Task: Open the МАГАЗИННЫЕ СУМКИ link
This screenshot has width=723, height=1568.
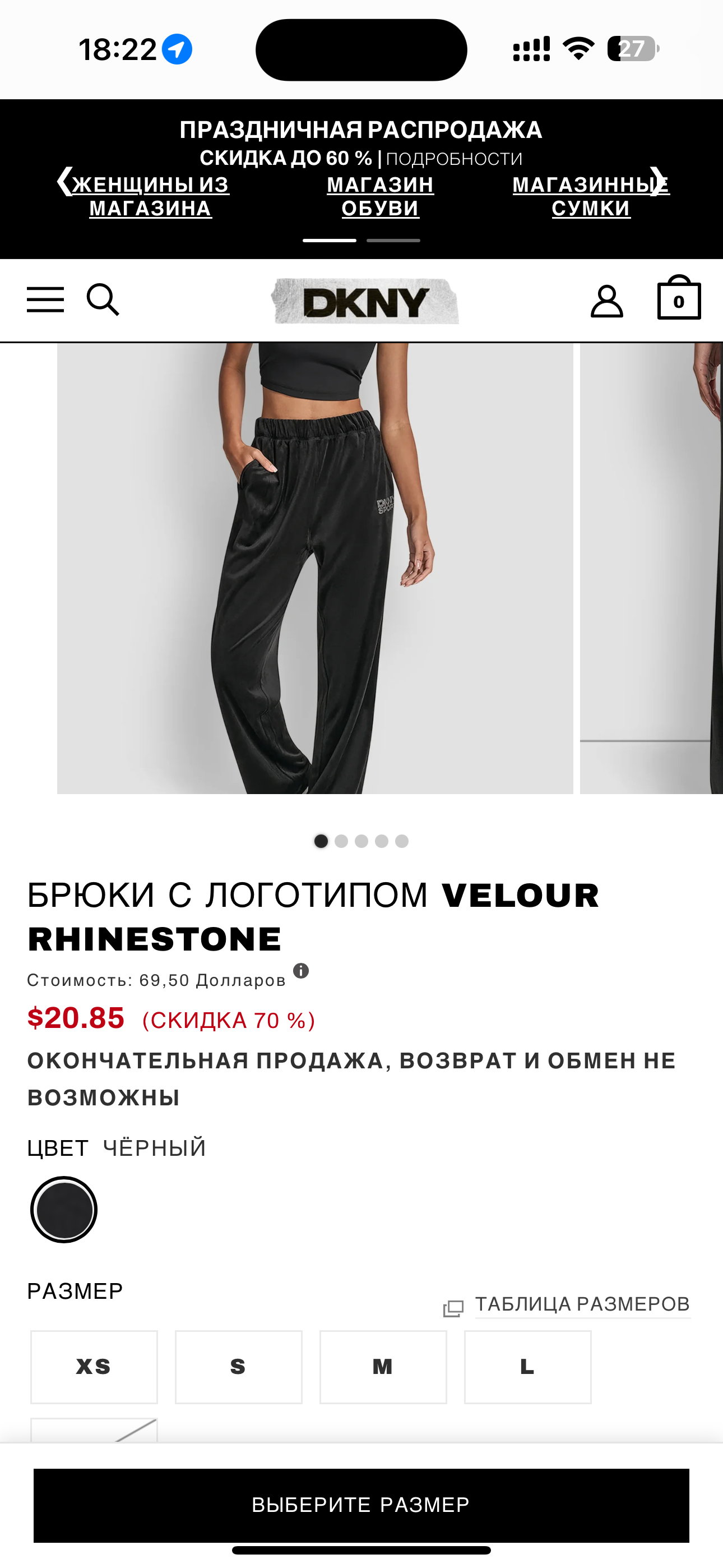Action: coord(590,196)
